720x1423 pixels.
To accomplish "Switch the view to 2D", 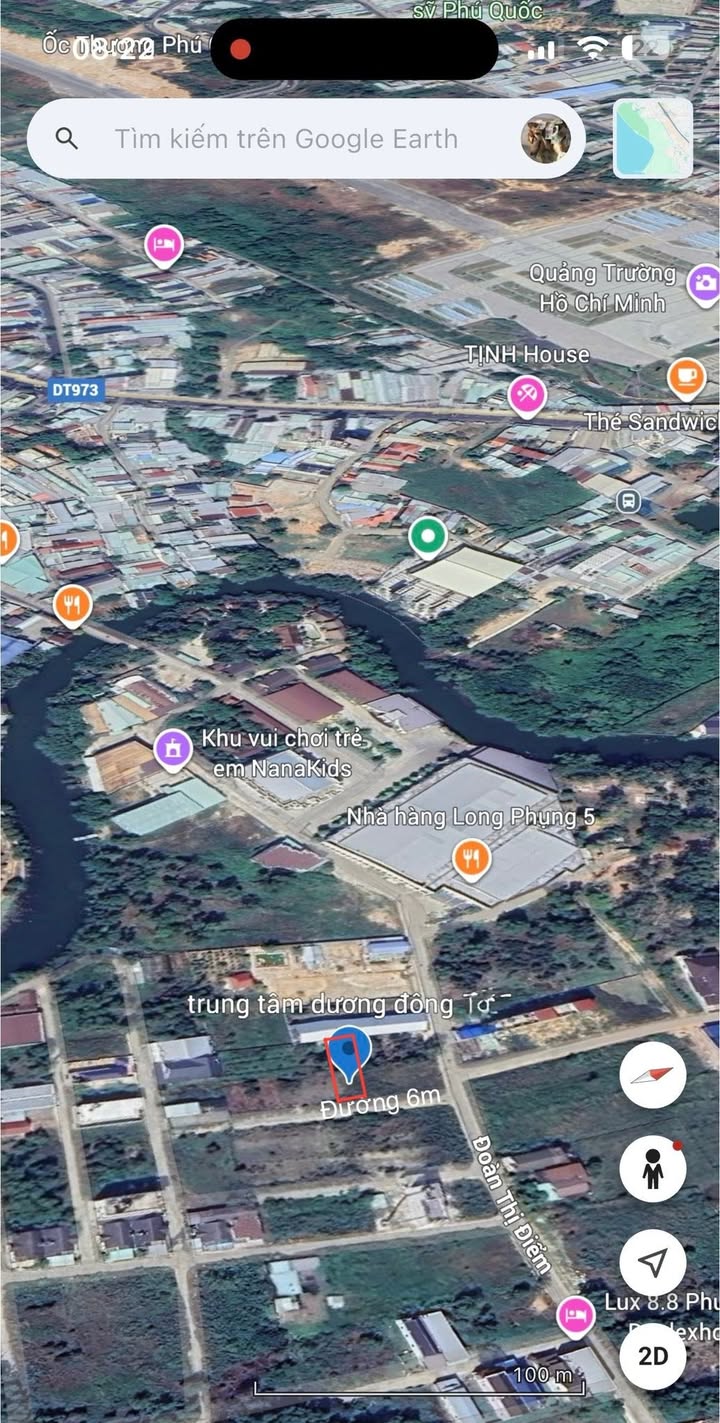I will point(652,1356).
